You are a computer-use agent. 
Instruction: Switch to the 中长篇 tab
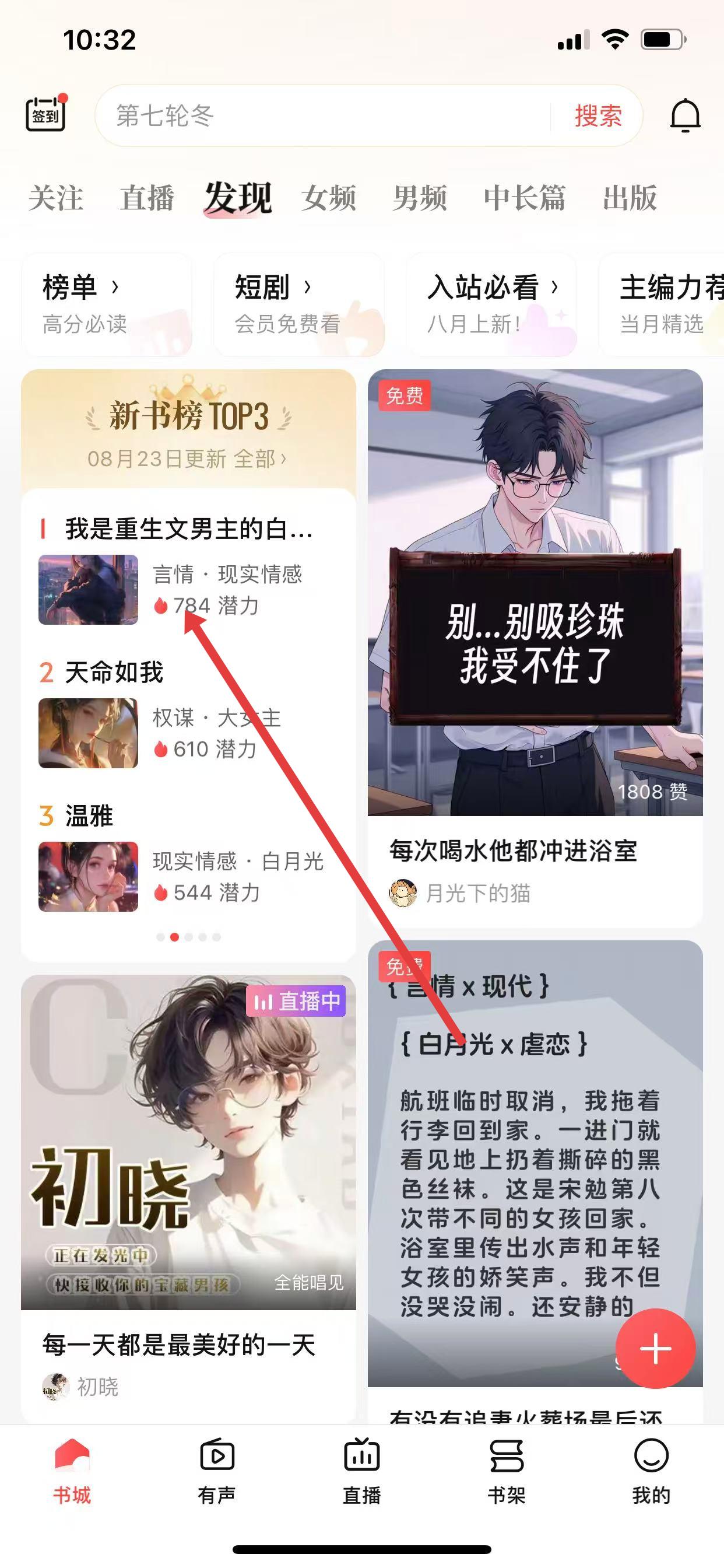tap(525, 198)
